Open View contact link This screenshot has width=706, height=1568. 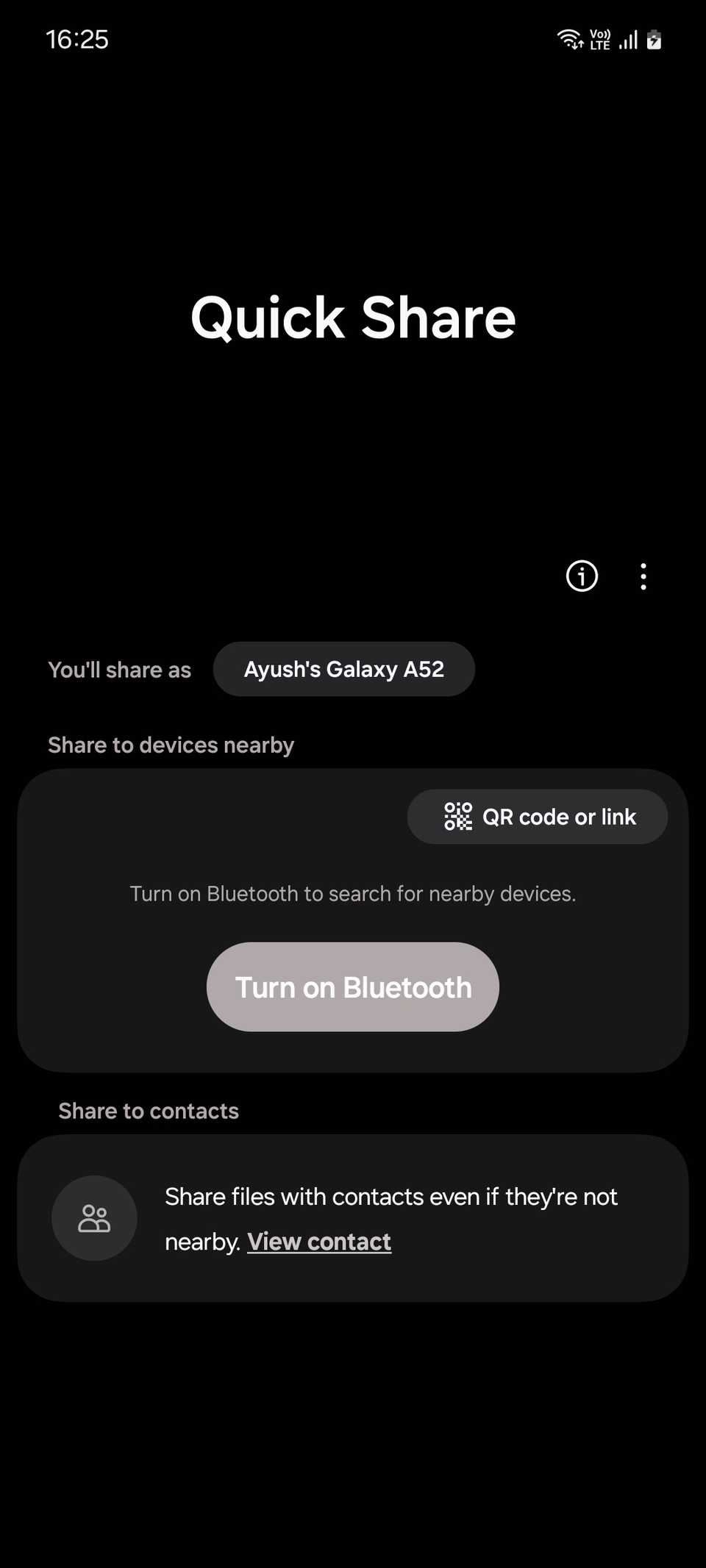[x=319, y=1241]
